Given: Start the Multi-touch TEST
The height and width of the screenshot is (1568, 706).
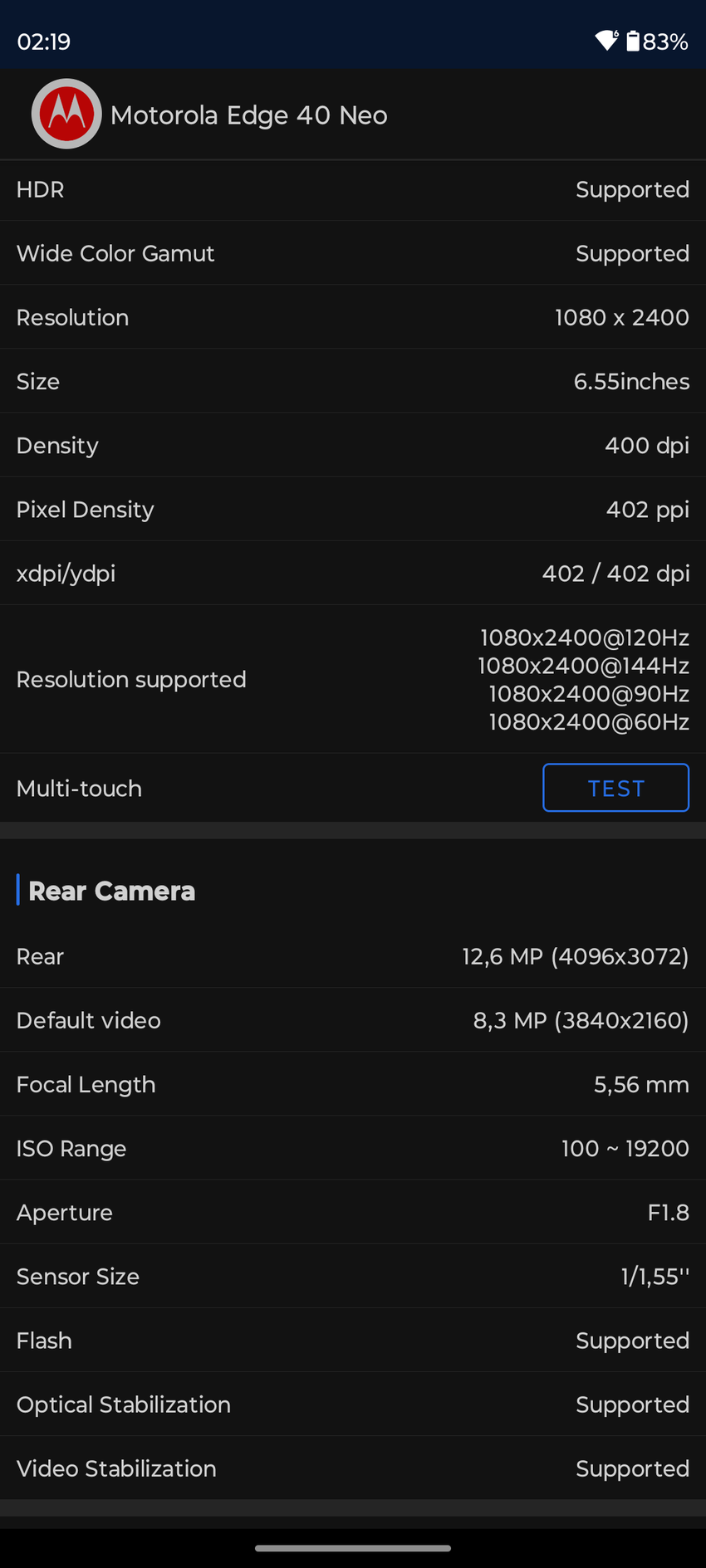Looking at the screenshot, I should coord(615,788).
